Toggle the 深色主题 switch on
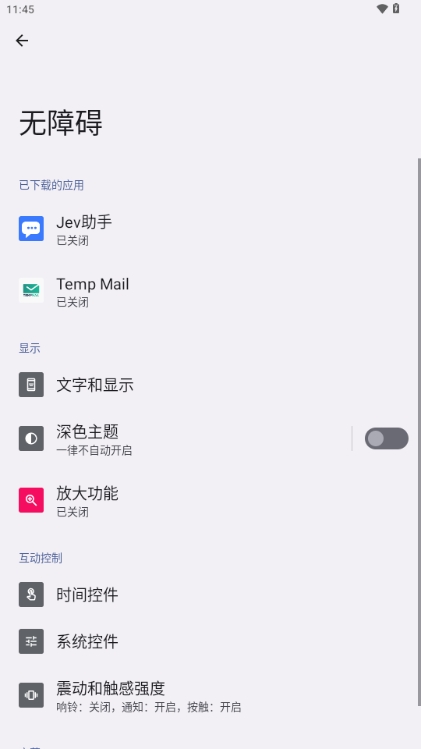 click(x=386, y=439)
